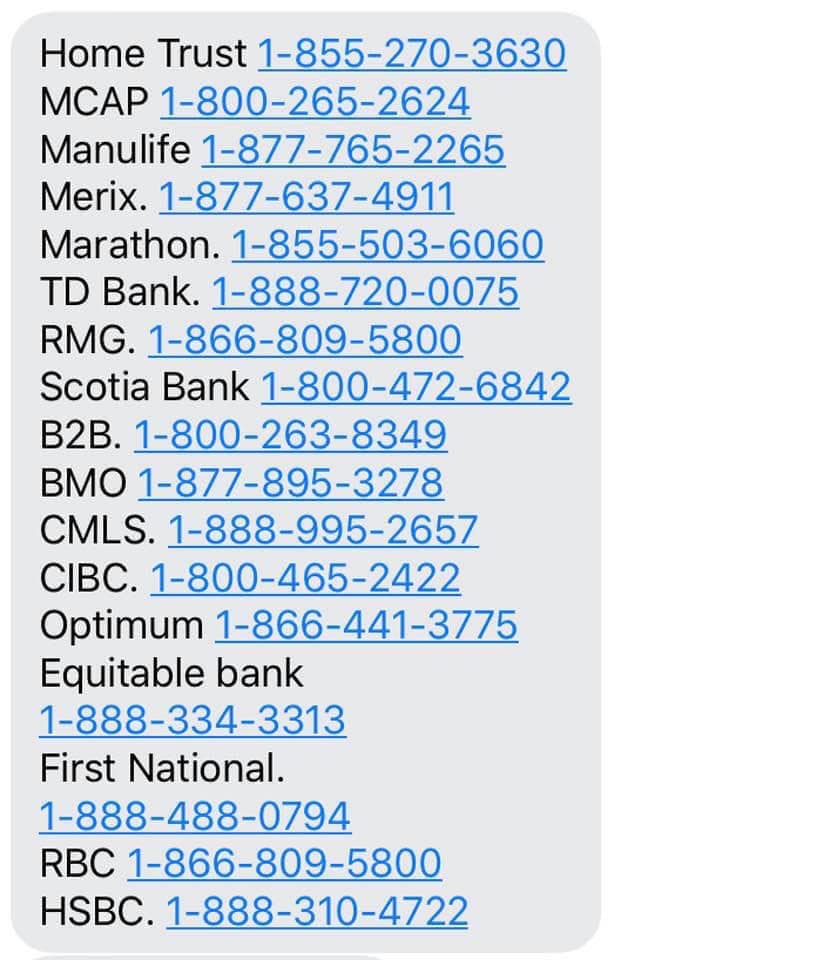
Task: Tap the Optimum number 1-866-441-3775
Action: [366, 626]
